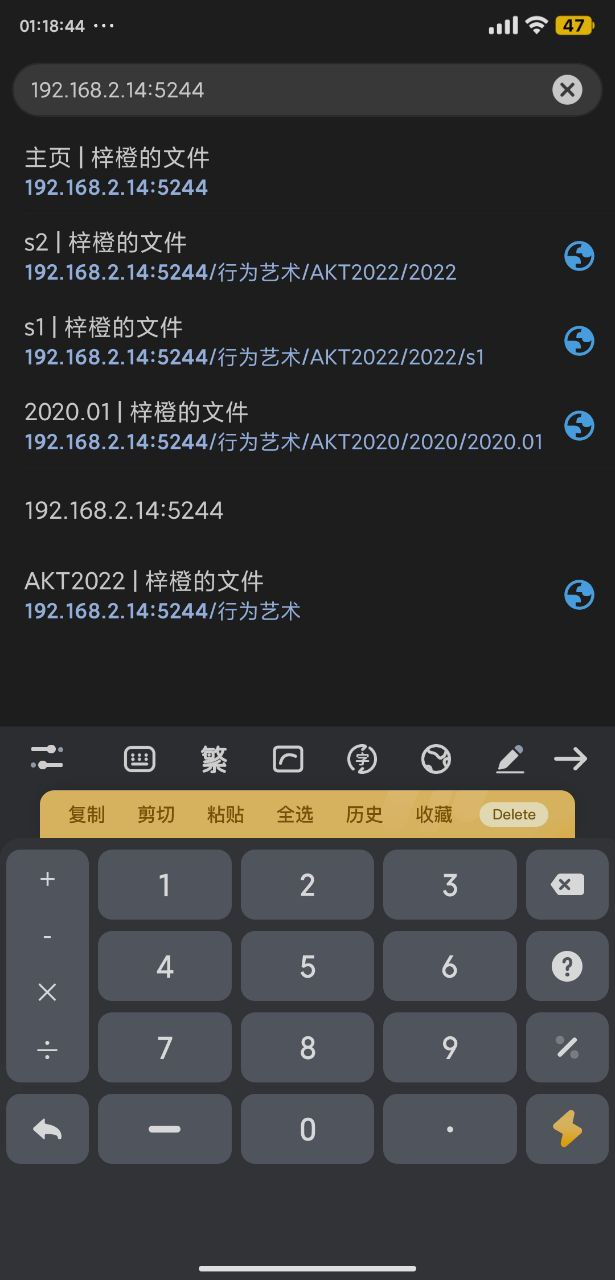Open the s2 | 梓橙的文件 suggestion
This screenshot has height=1280, width=615.
pyautogui.click(x=240, y=256)
